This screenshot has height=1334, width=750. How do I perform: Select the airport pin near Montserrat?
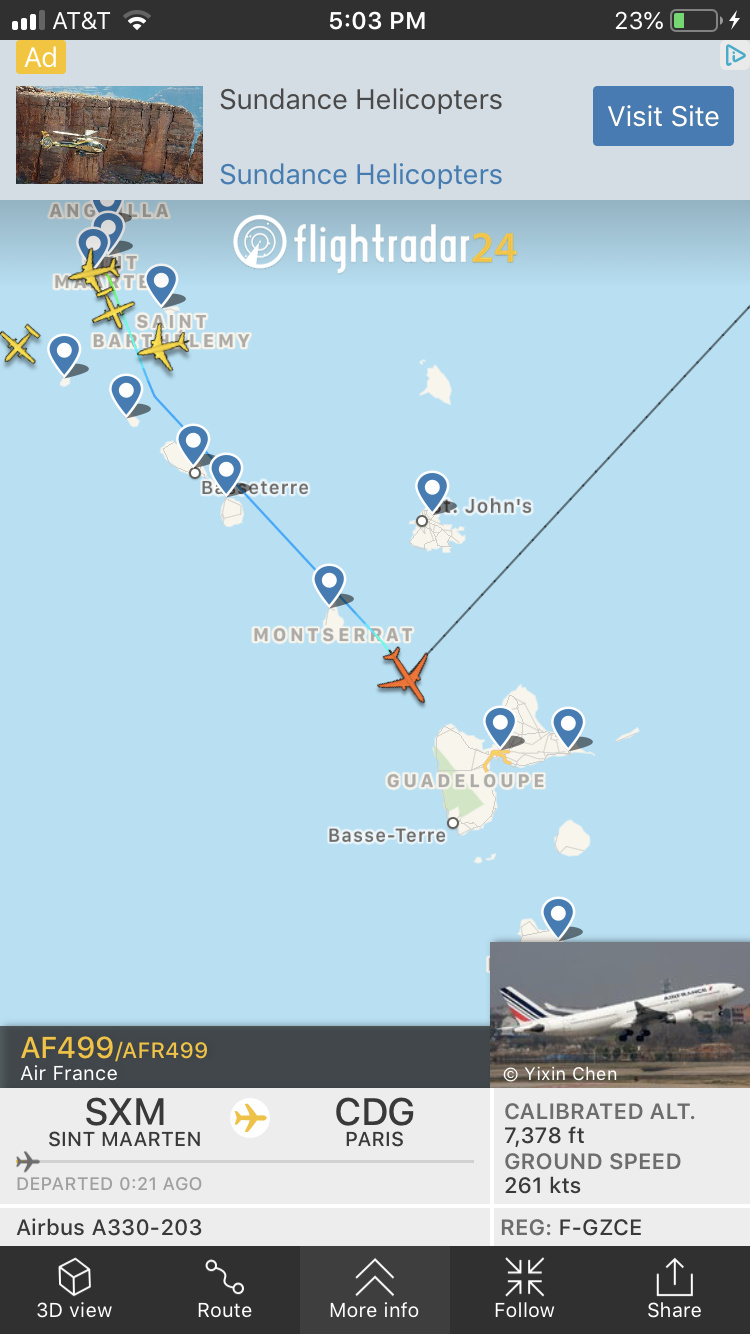[329, 584]
